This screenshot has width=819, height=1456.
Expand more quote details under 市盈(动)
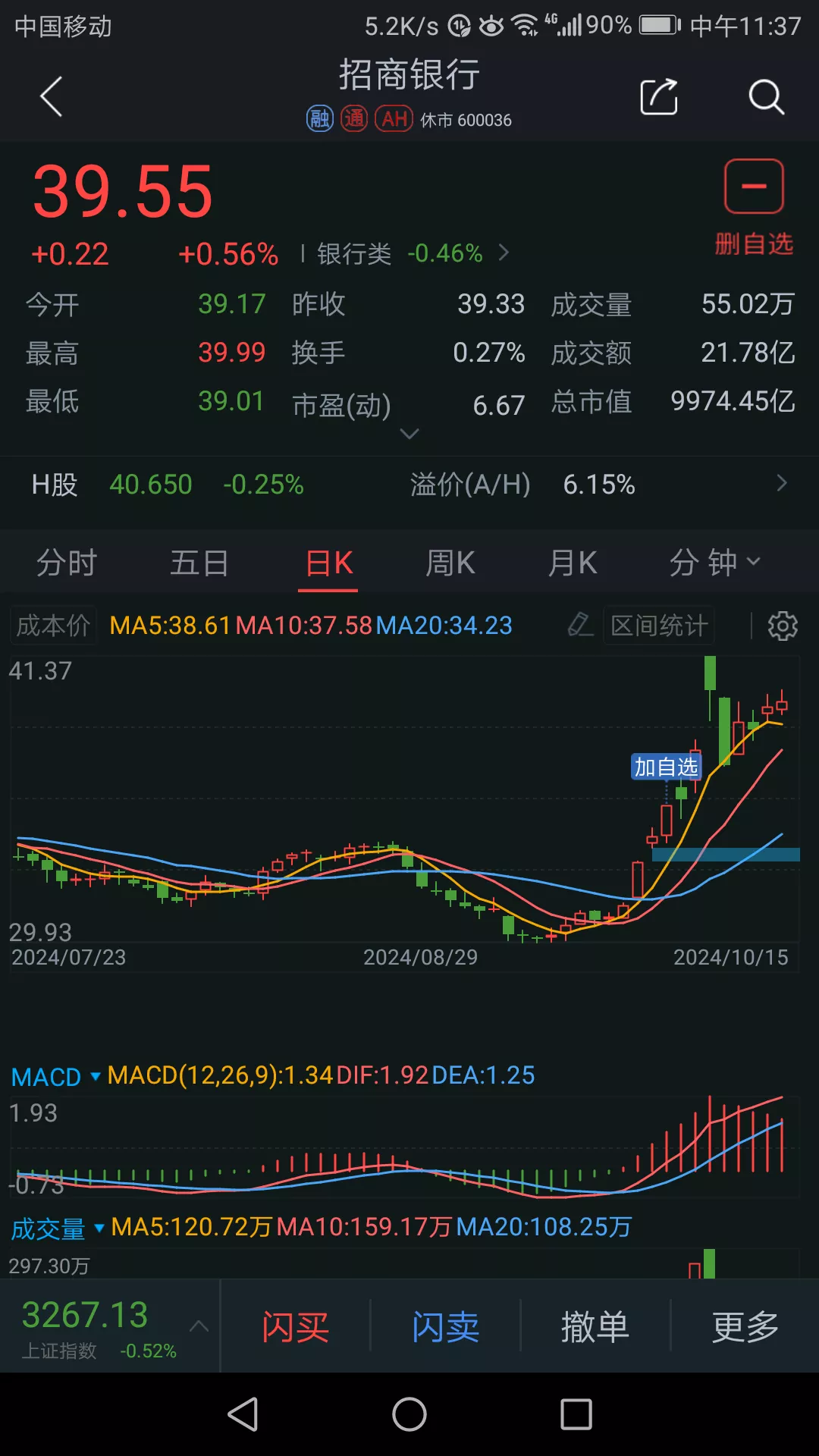409,433
